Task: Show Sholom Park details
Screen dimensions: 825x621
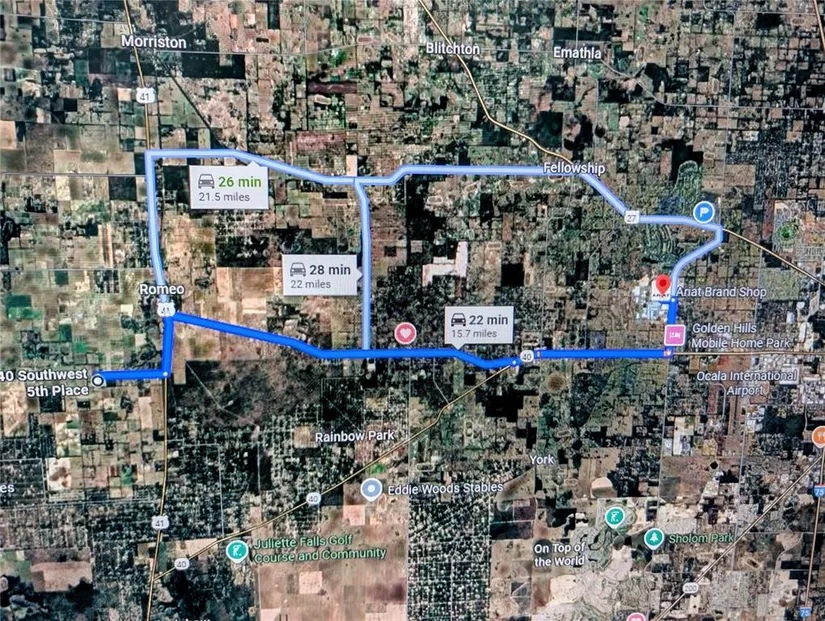Action: tap(654, 538)
